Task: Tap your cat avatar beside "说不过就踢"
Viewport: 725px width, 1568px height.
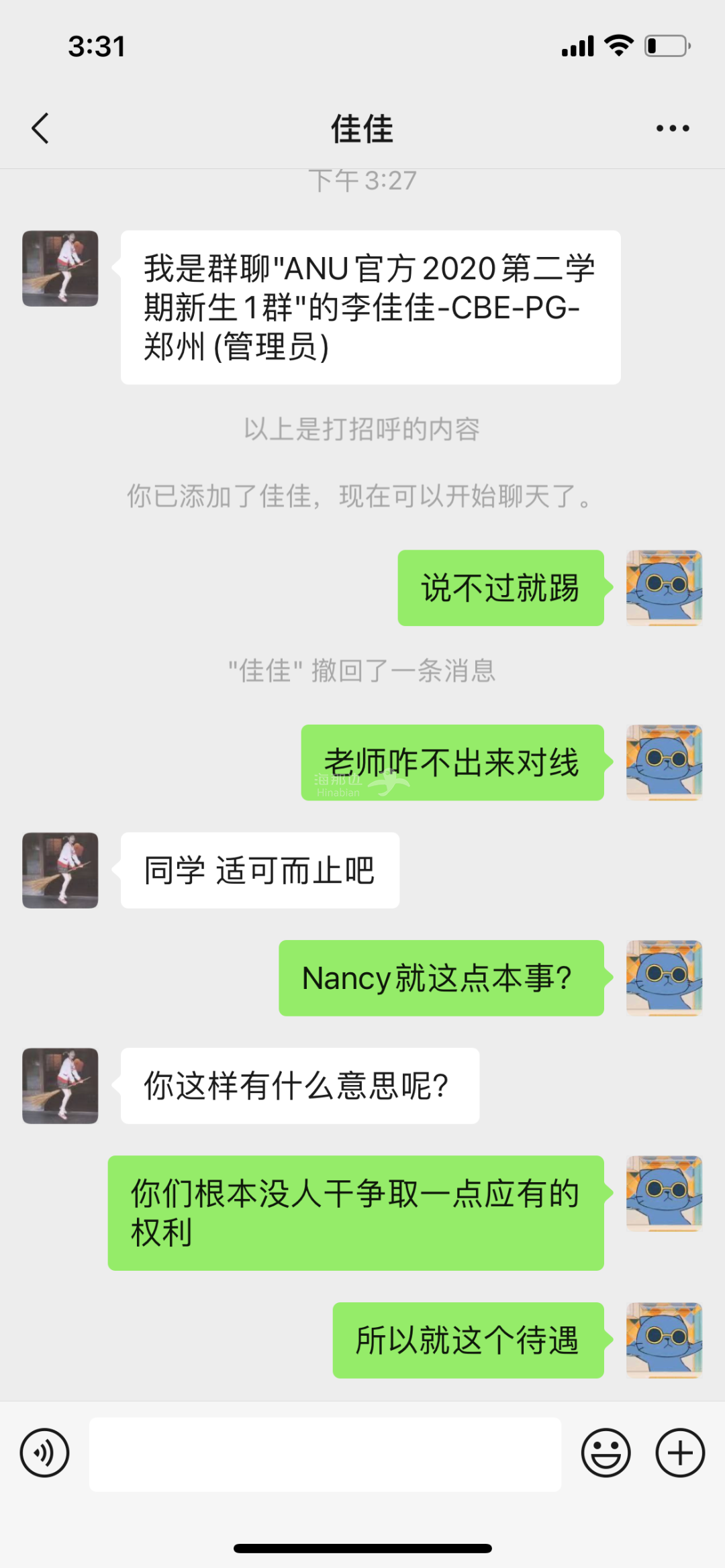Action: pyautogui.click(x=664, y=588)
